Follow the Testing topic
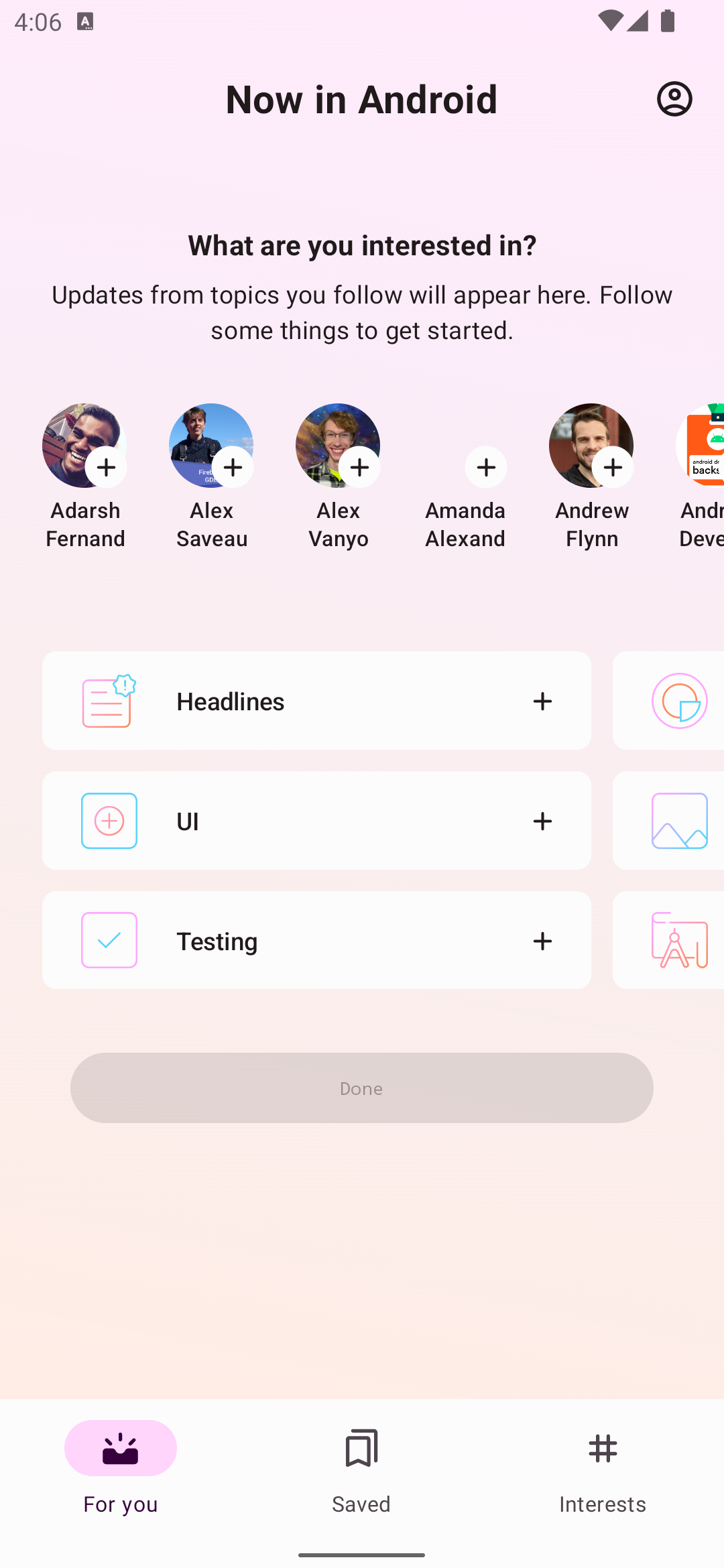The width and height of the screenshot is (724, 1568). click(x=542, y=941)
